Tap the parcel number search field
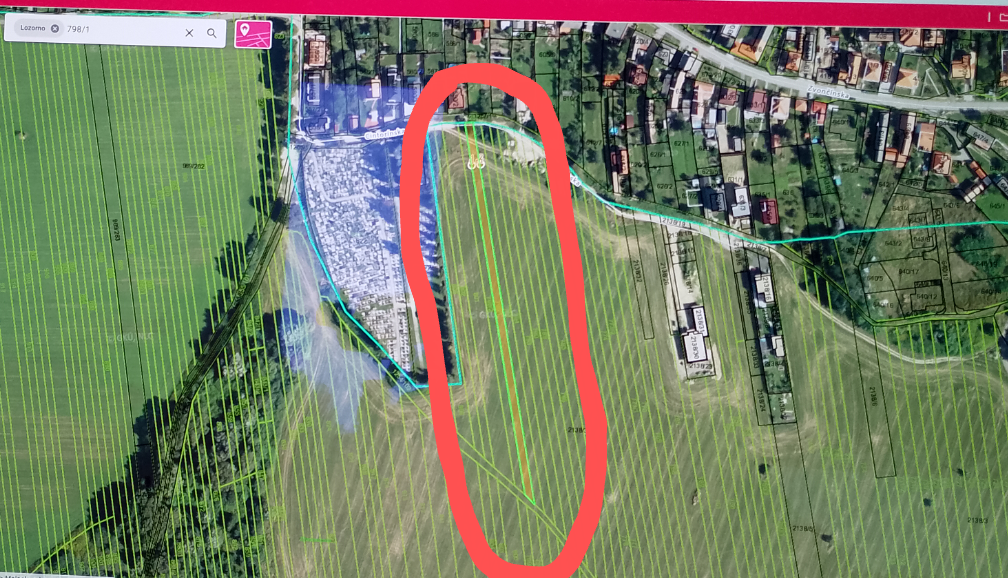Image resolution: width=1008 pixels, height=578 pixels. click(120, 30)
